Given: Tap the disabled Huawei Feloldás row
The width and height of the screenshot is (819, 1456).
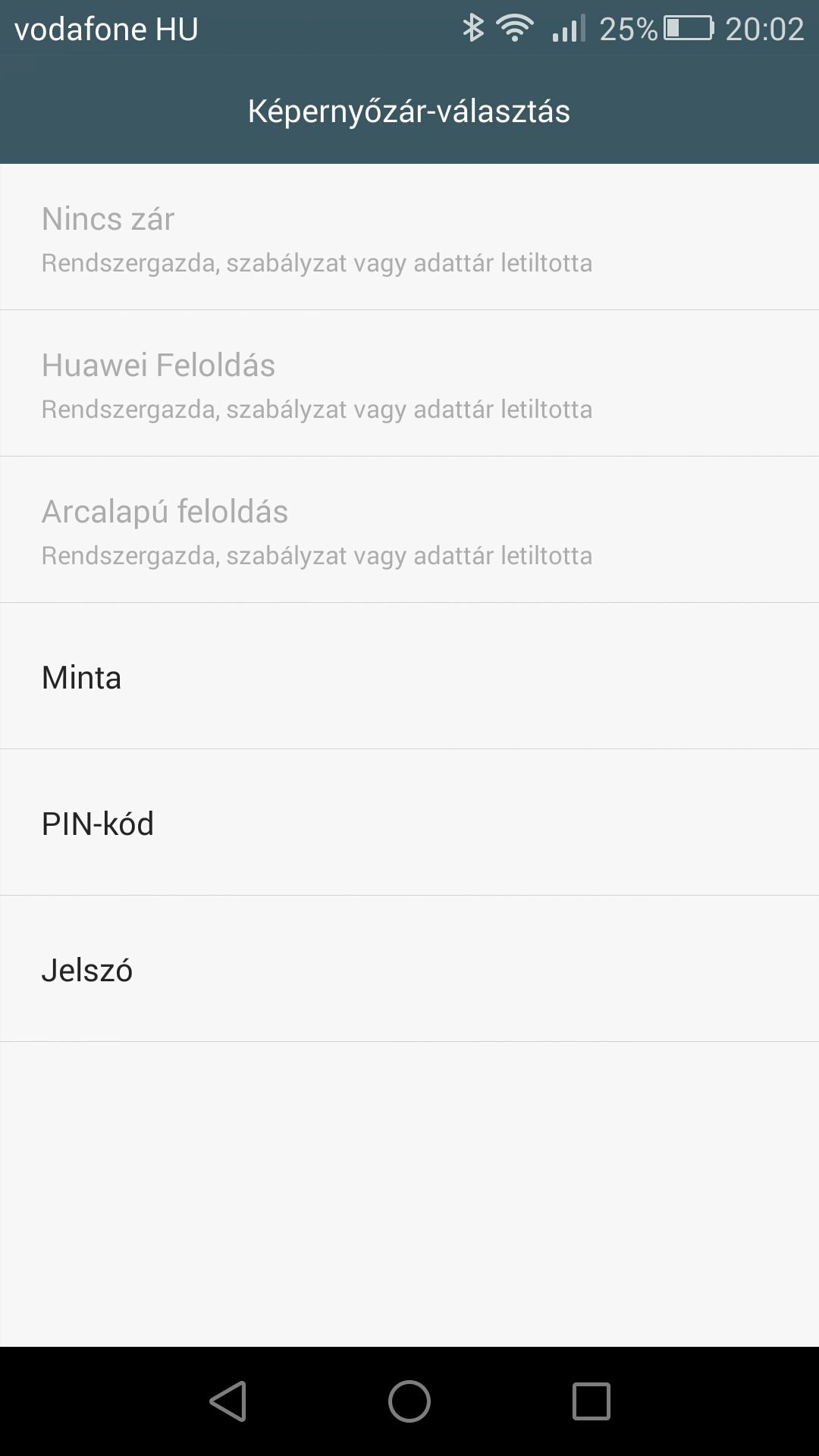Looking at the screenshot, I should click(x=409, y=383).
